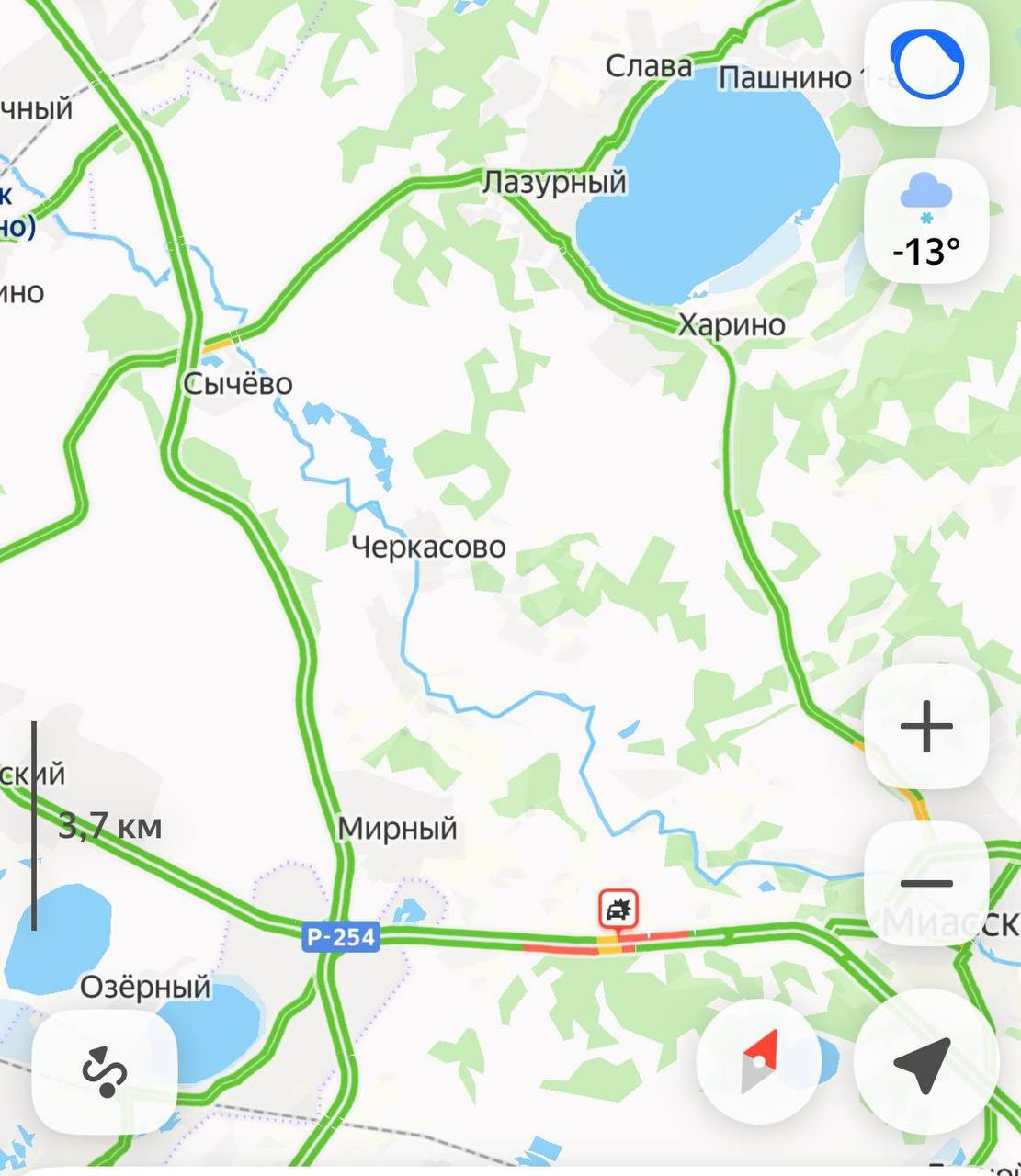Open the road accident marker on Р-254
The image size is (1021, 1176).
[x=618, y=910]
